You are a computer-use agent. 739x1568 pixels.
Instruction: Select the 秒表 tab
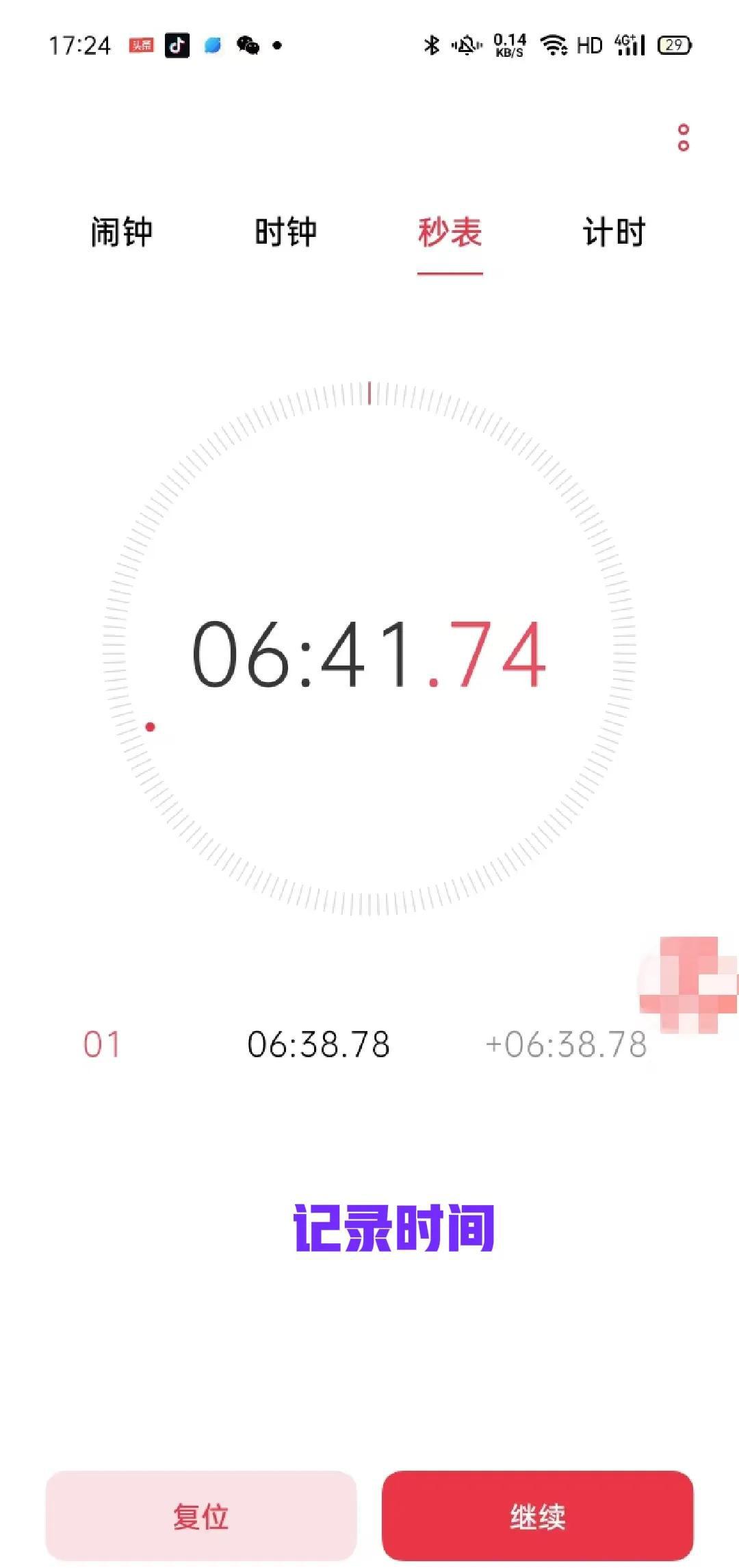(450, 233)
